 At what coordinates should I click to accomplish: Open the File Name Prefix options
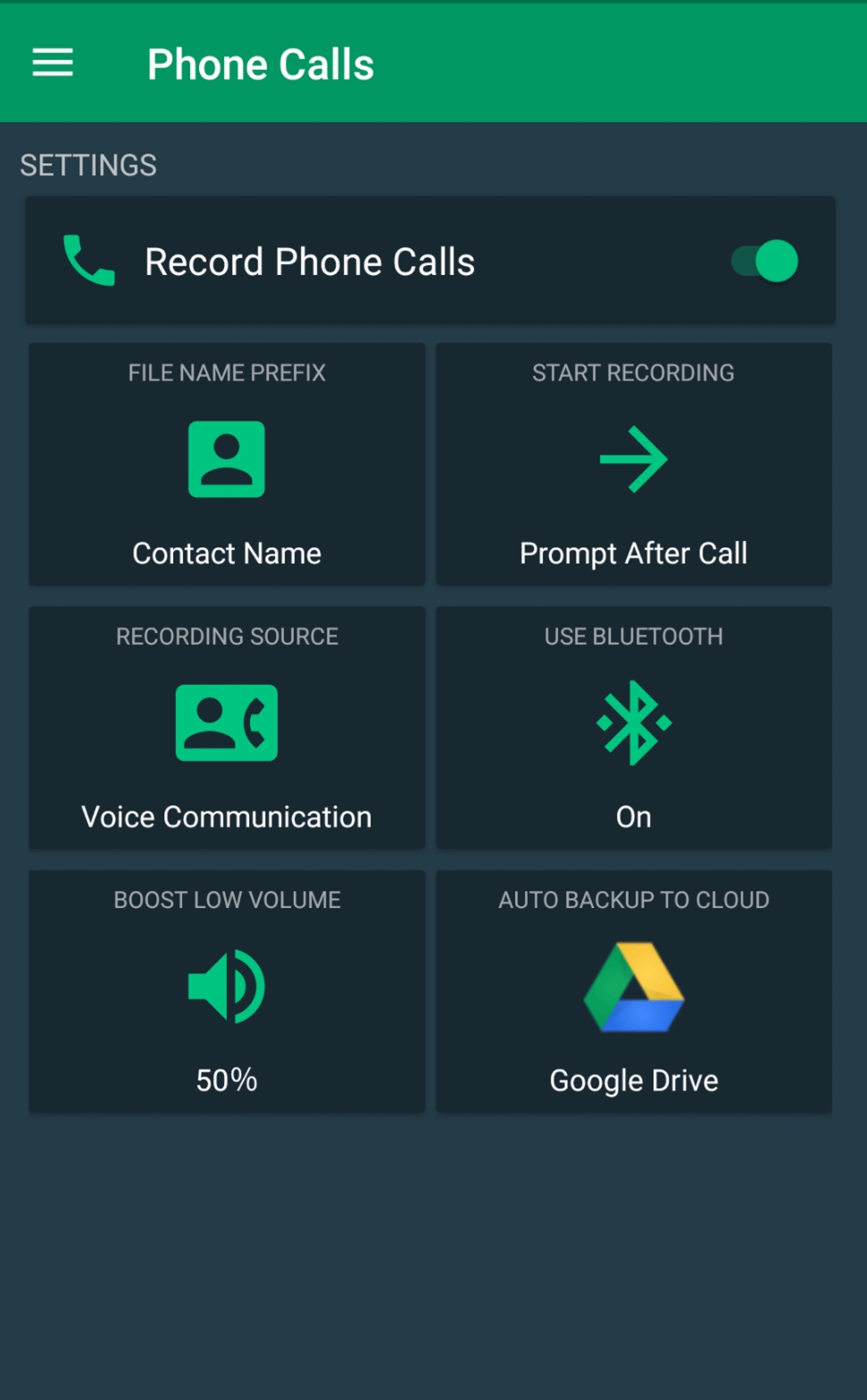[226, 464]
